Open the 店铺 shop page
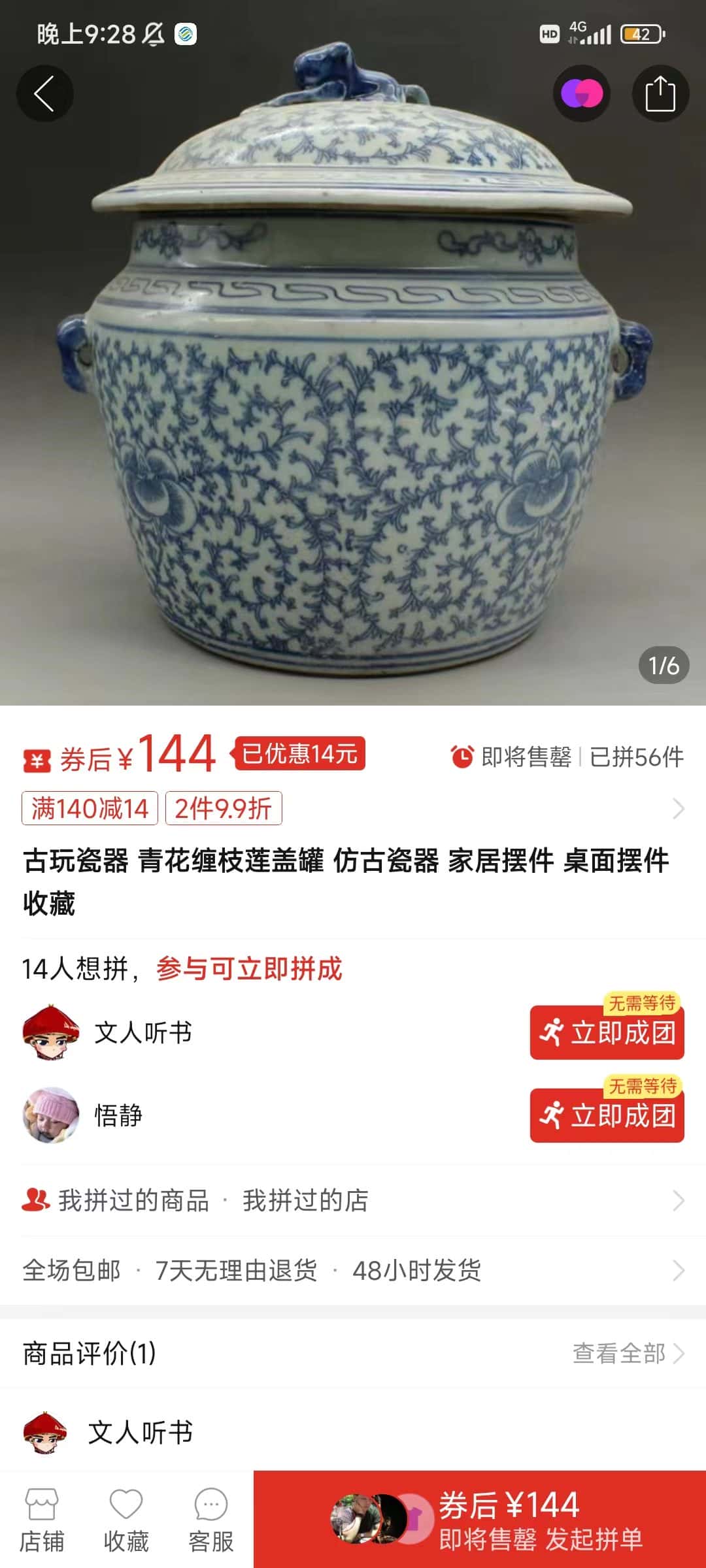 tap(42, 1520)
